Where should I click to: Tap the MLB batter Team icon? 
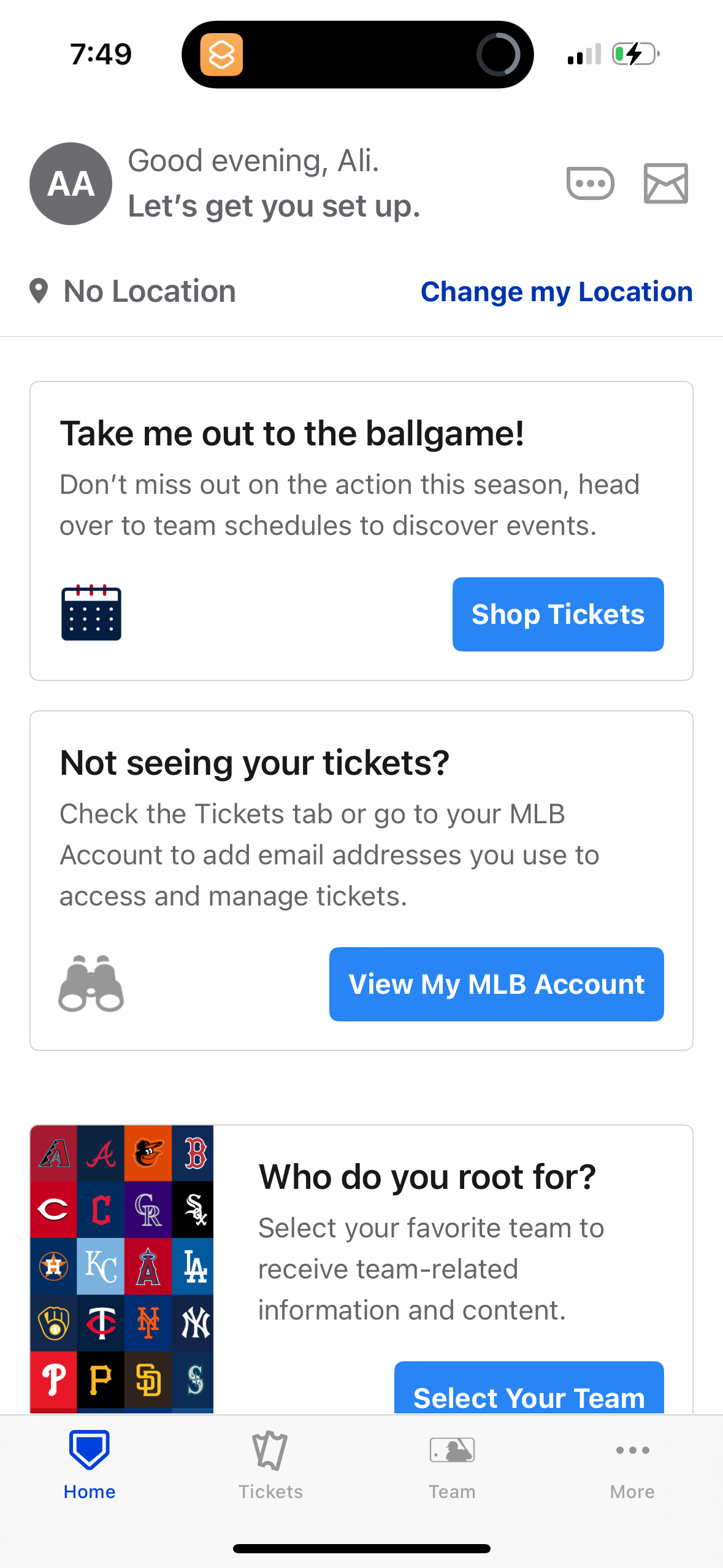452,1451
